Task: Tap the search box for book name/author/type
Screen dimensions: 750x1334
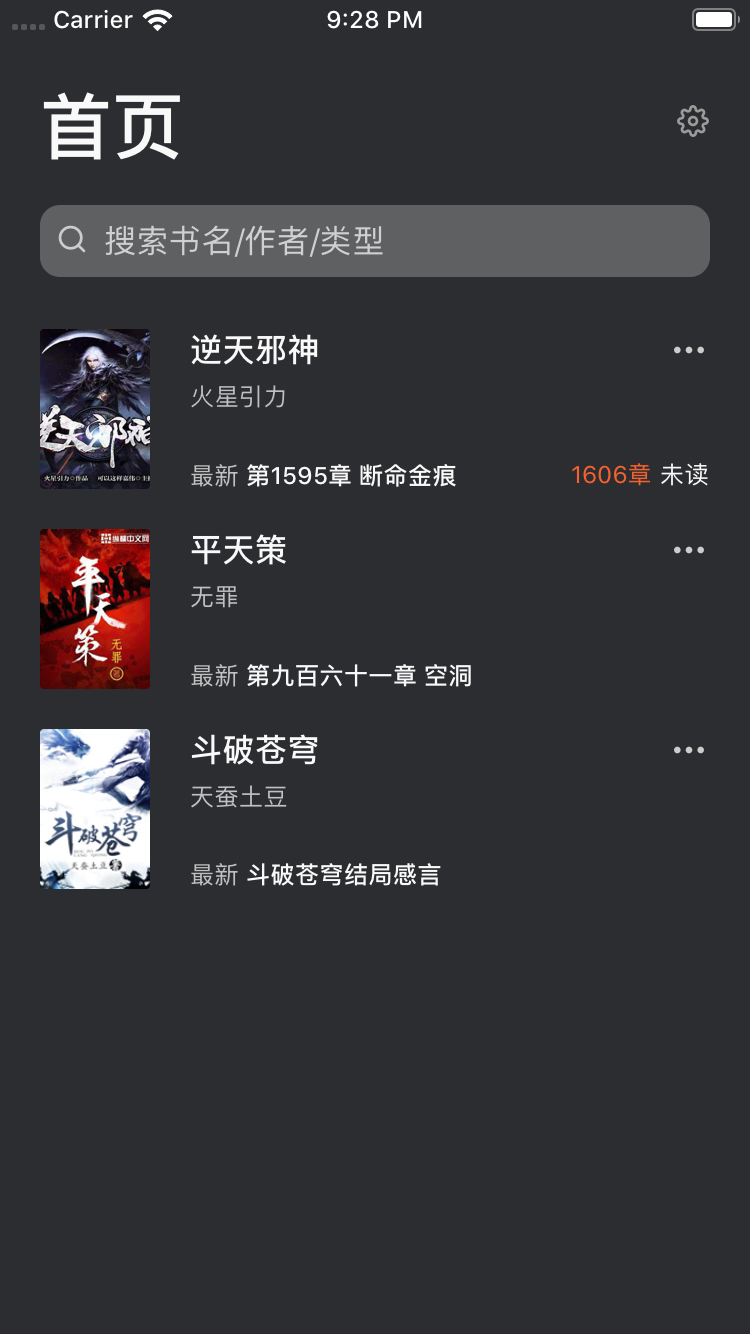Action: pos(375,241)
